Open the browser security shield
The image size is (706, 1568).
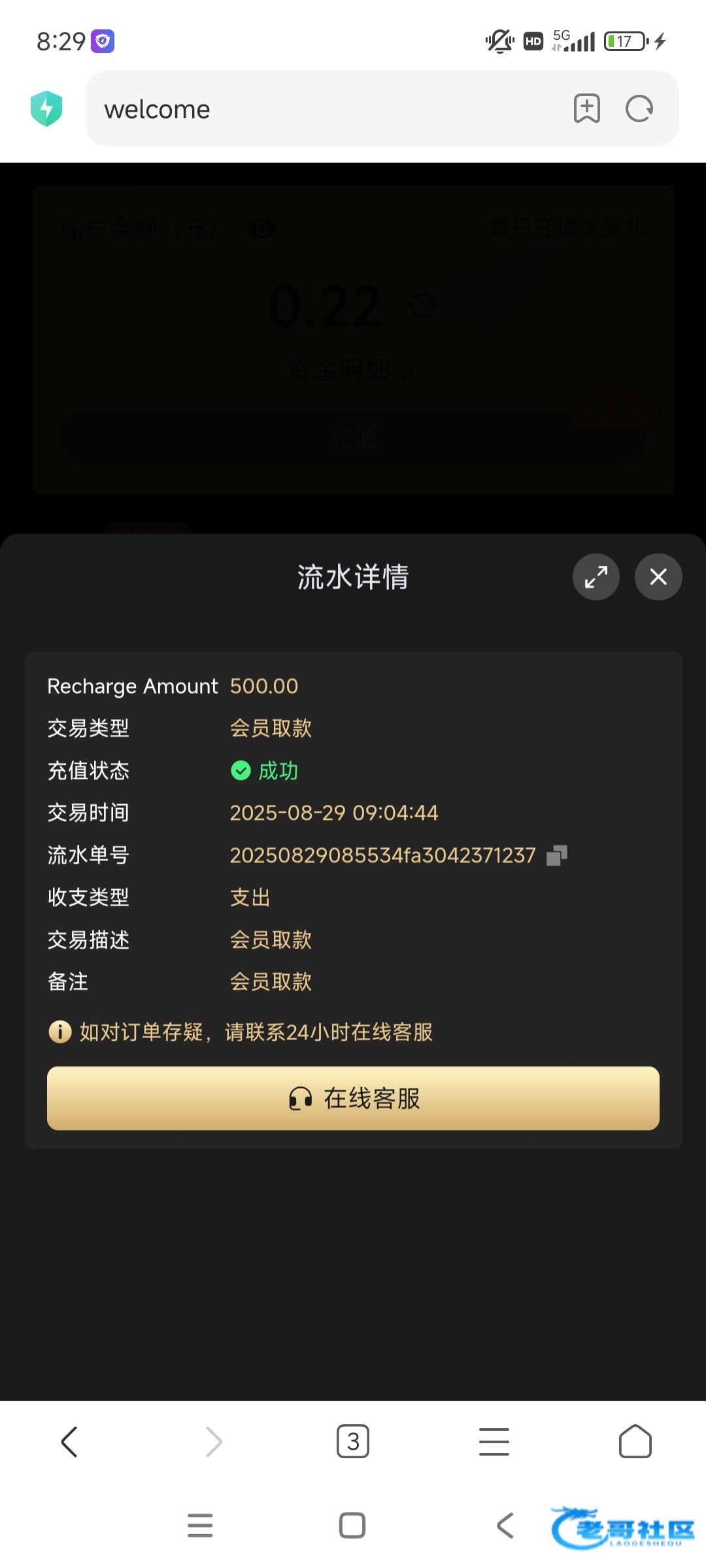coord(46,108)
